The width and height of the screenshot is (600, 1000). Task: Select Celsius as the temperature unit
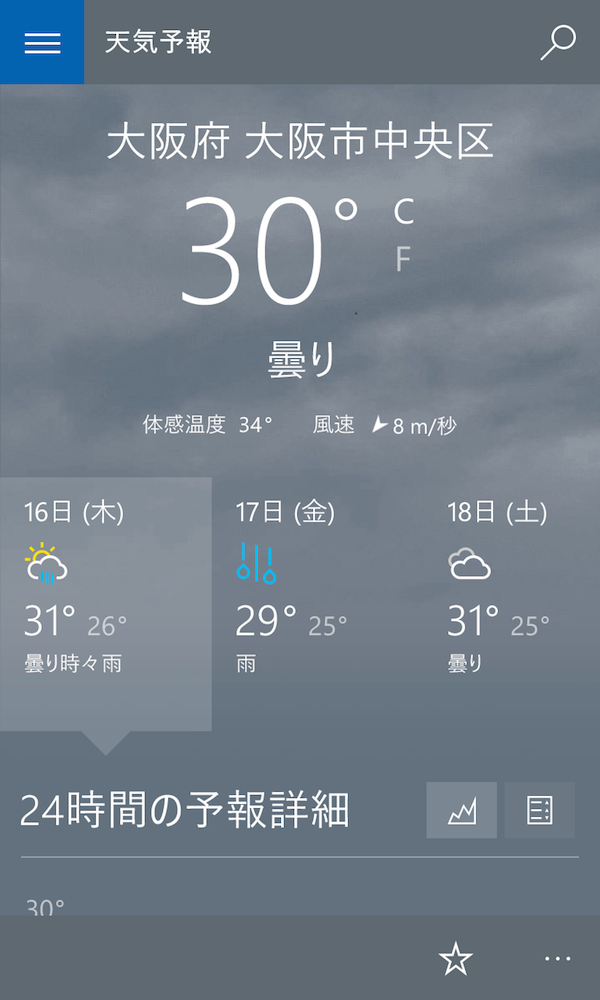[404, 212]
